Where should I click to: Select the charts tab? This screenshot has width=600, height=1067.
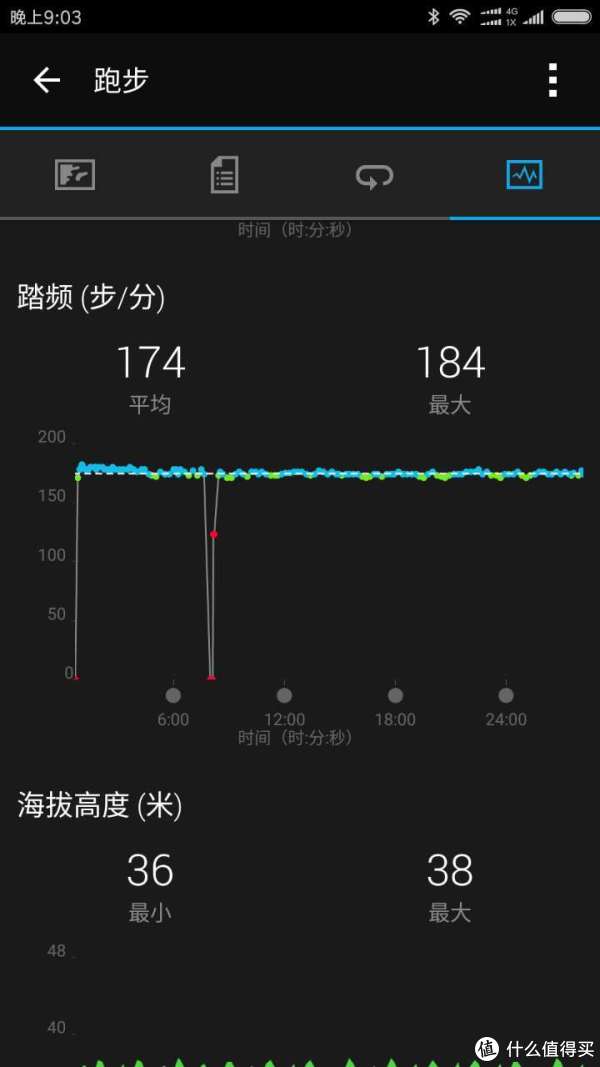[524, 175]
